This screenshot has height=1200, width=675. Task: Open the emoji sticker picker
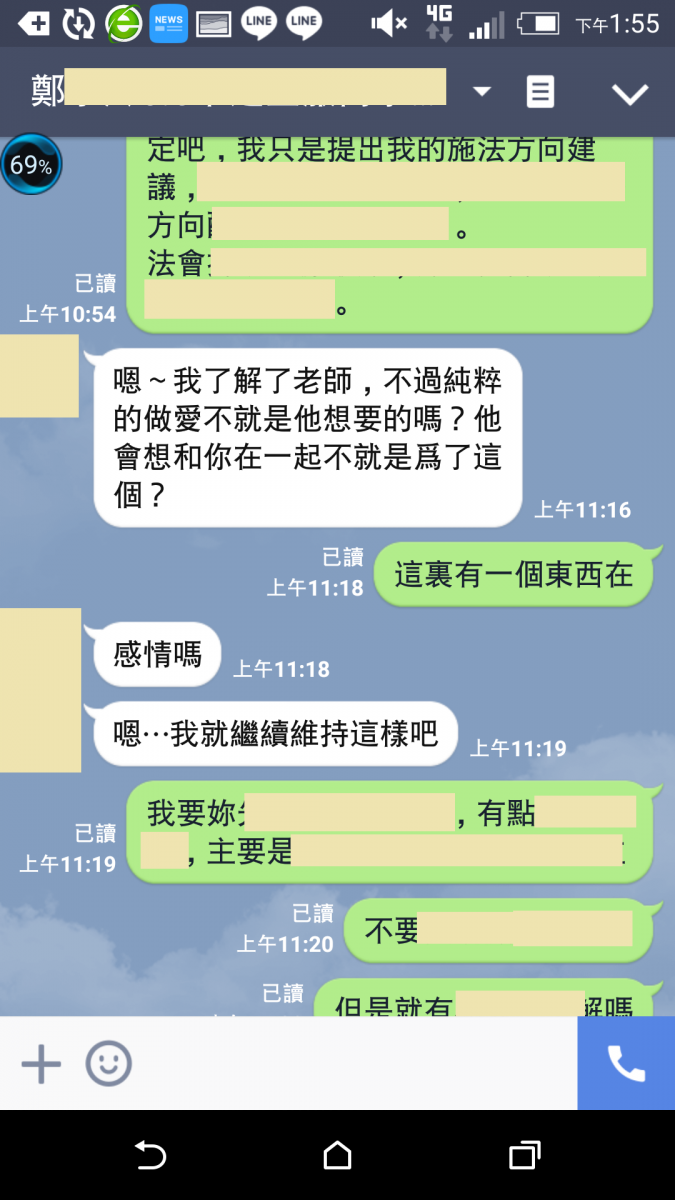(x=108, y=1064)
